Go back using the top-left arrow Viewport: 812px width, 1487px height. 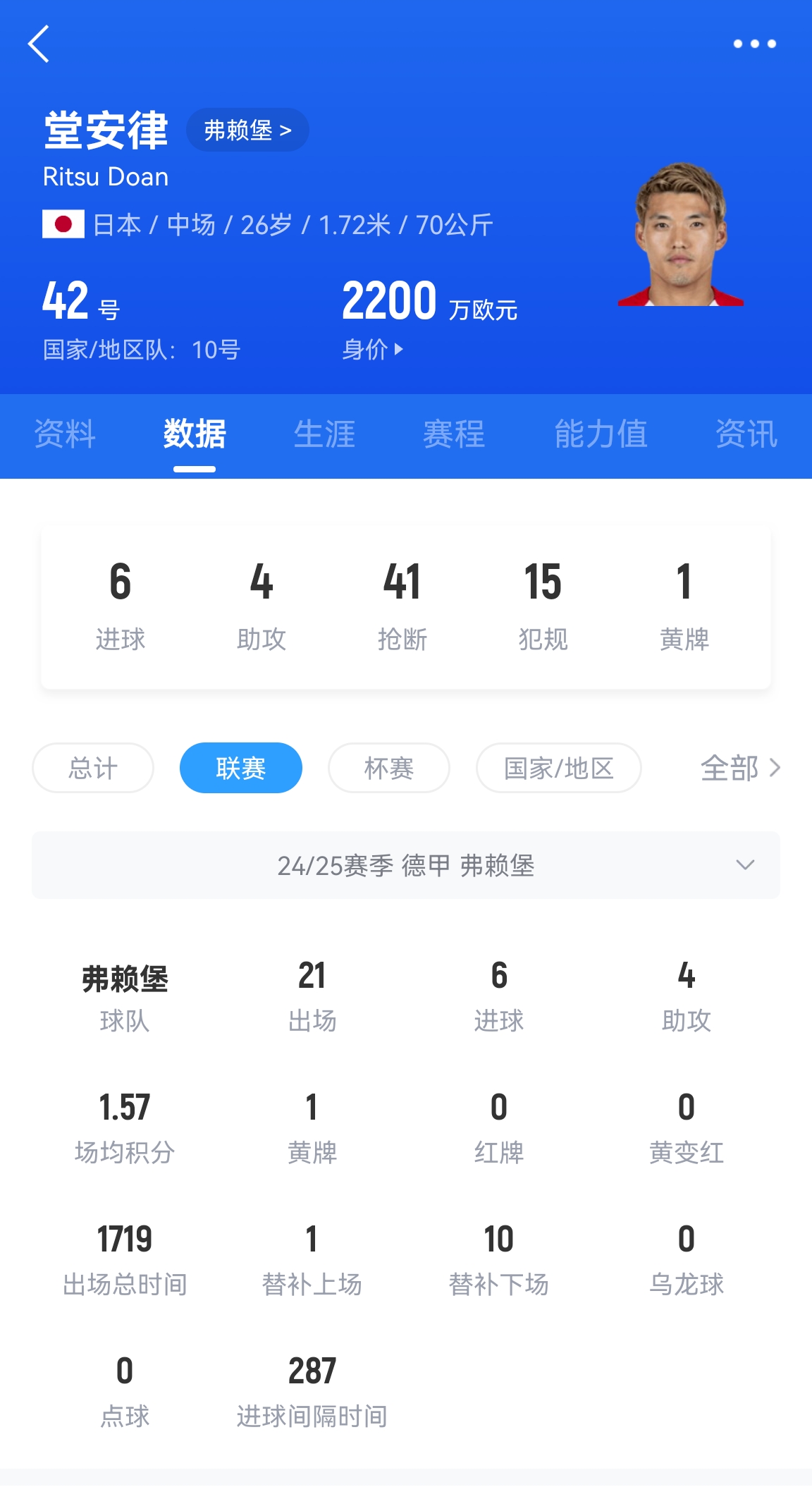[x=39, y=44]
